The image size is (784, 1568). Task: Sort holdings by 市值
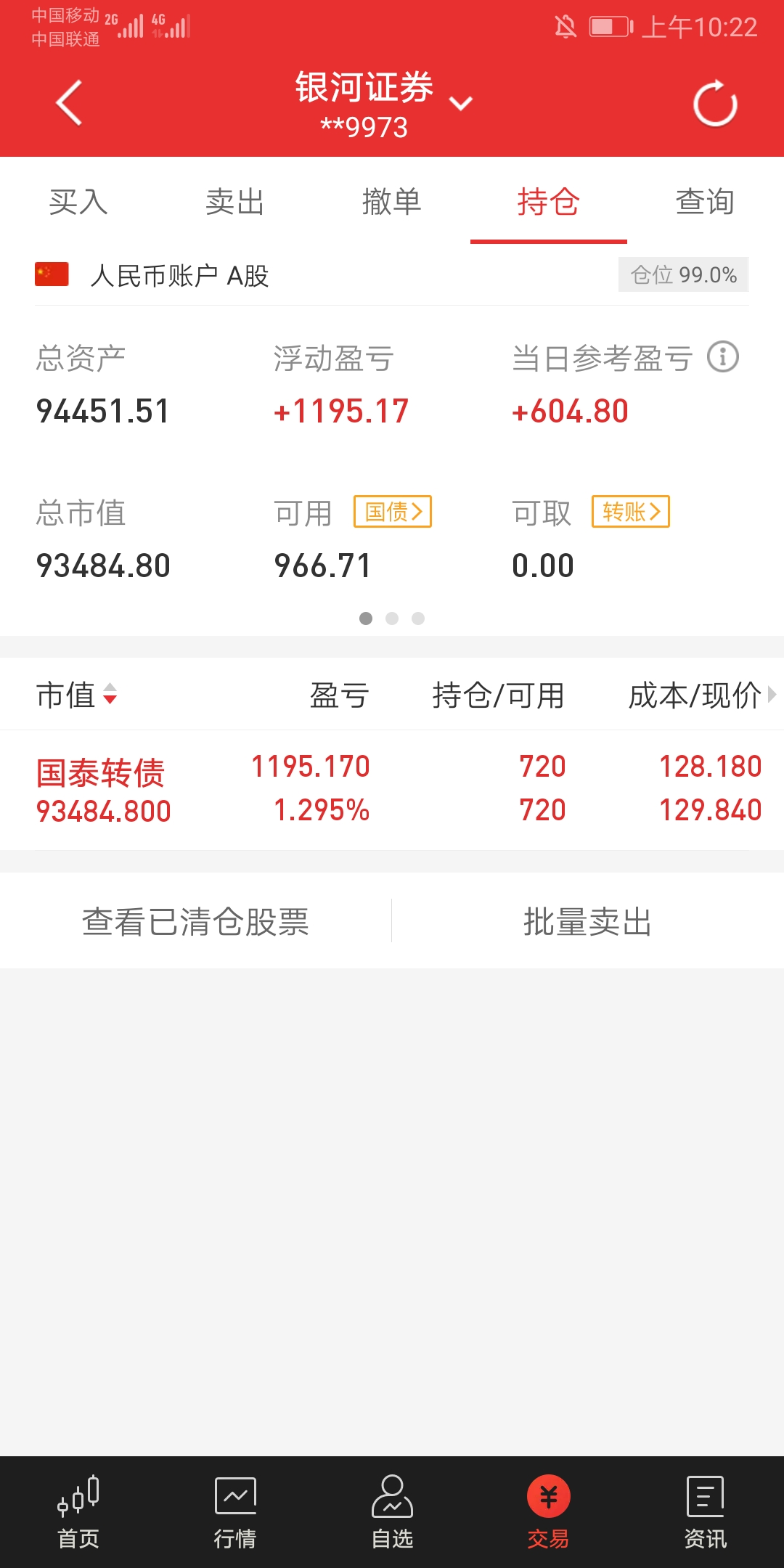[76, 695]
